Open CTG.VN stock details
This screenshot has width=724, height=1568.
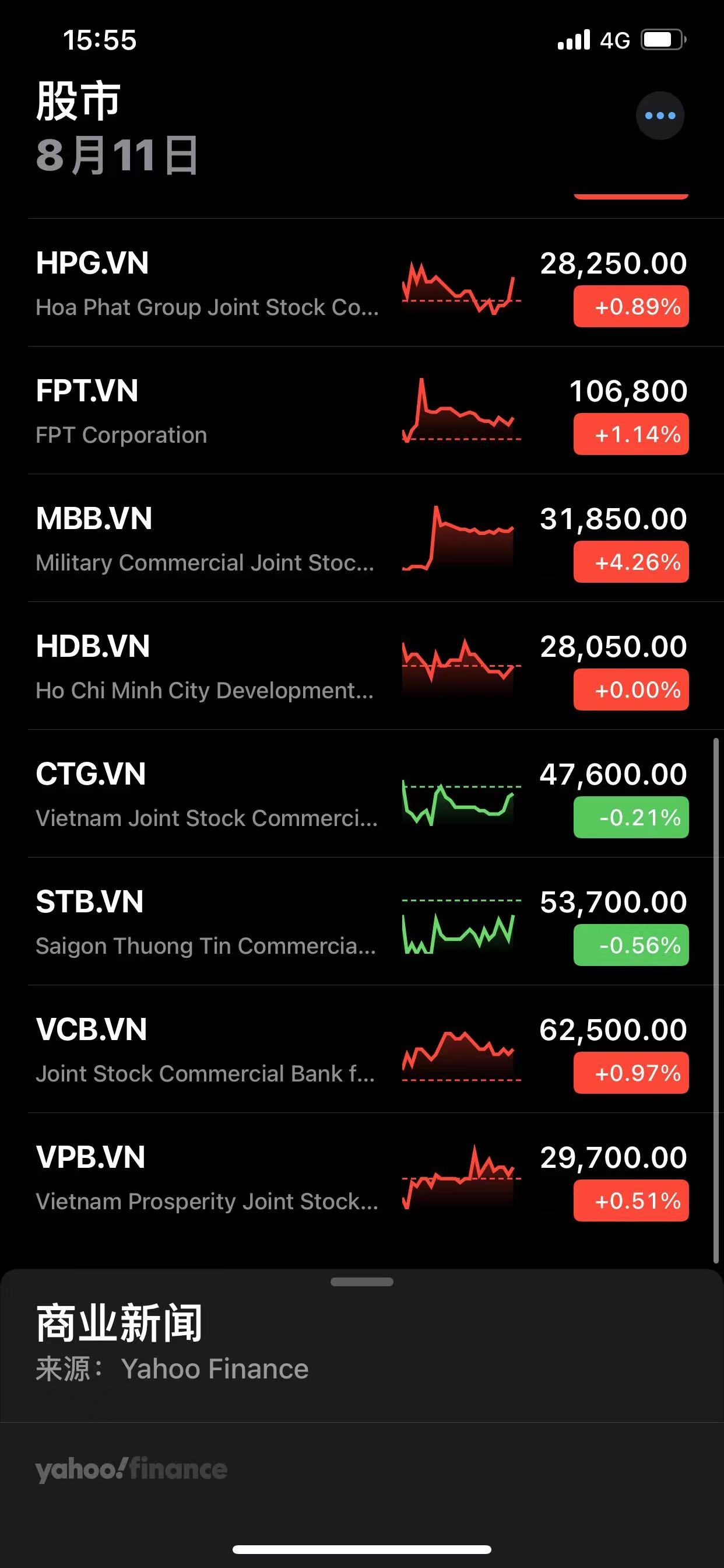[x=362, y=794]
